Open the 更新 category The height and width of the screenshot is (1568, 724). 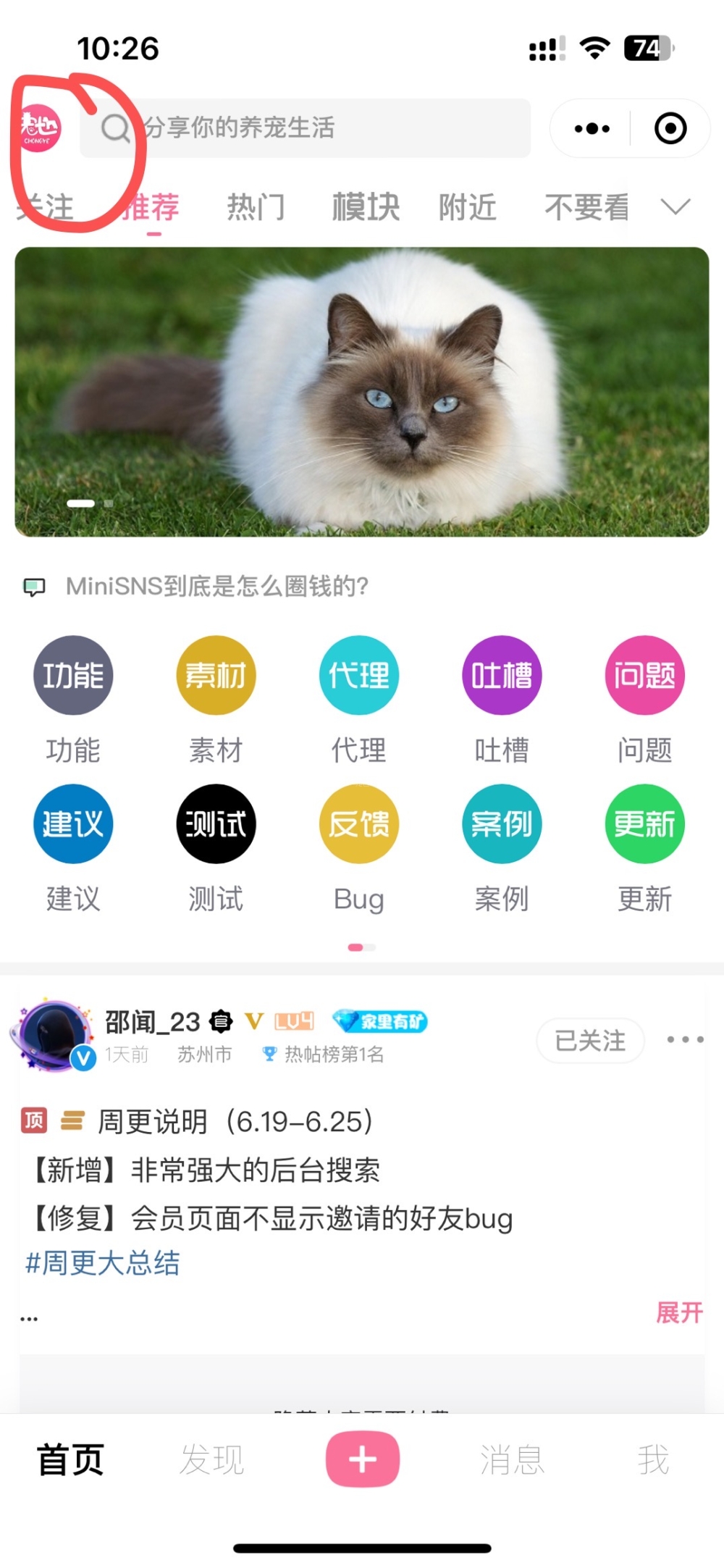tap(644, 824)
